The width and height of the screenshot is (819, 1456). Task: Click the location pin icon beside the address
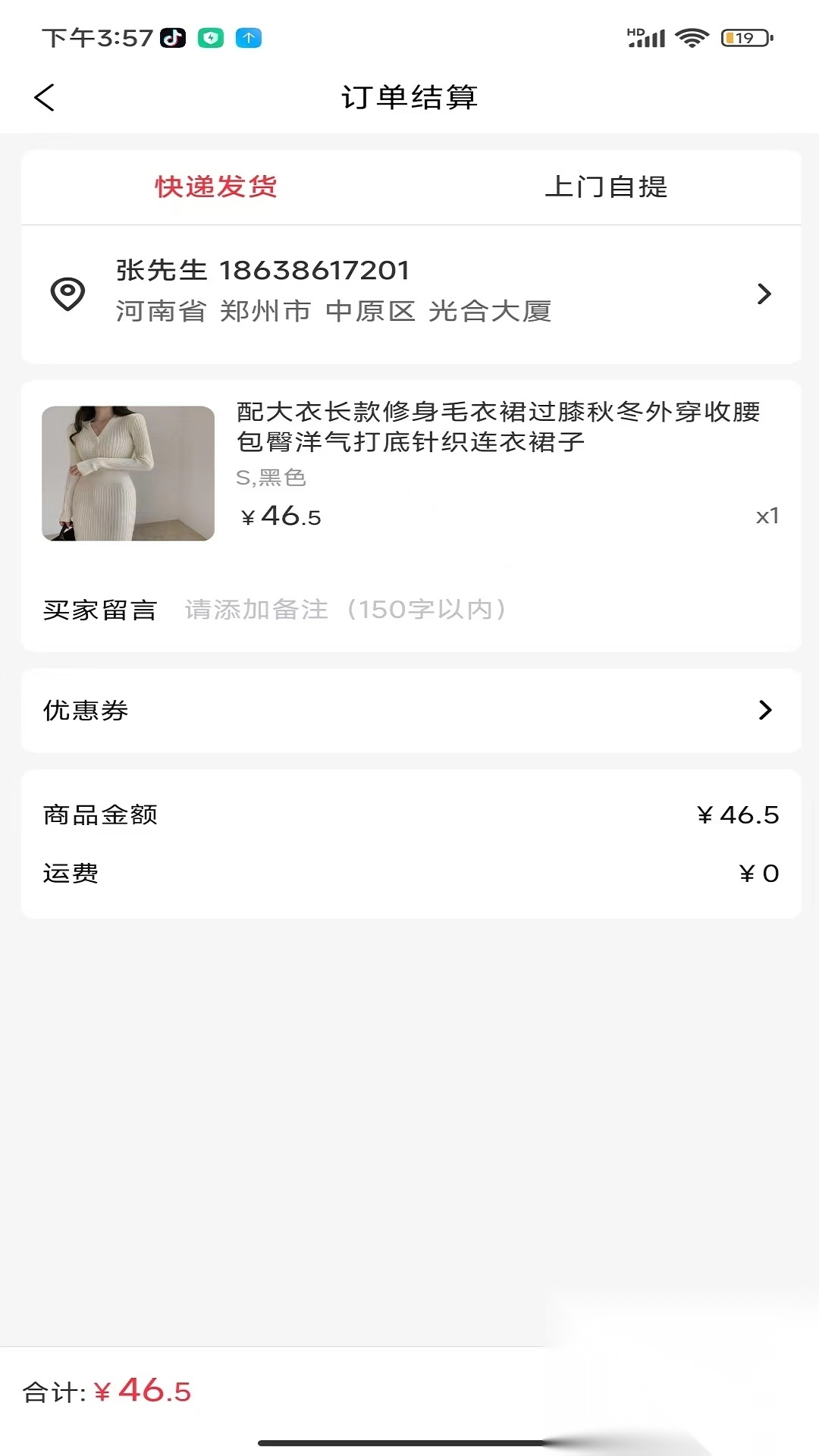(67, 292)
